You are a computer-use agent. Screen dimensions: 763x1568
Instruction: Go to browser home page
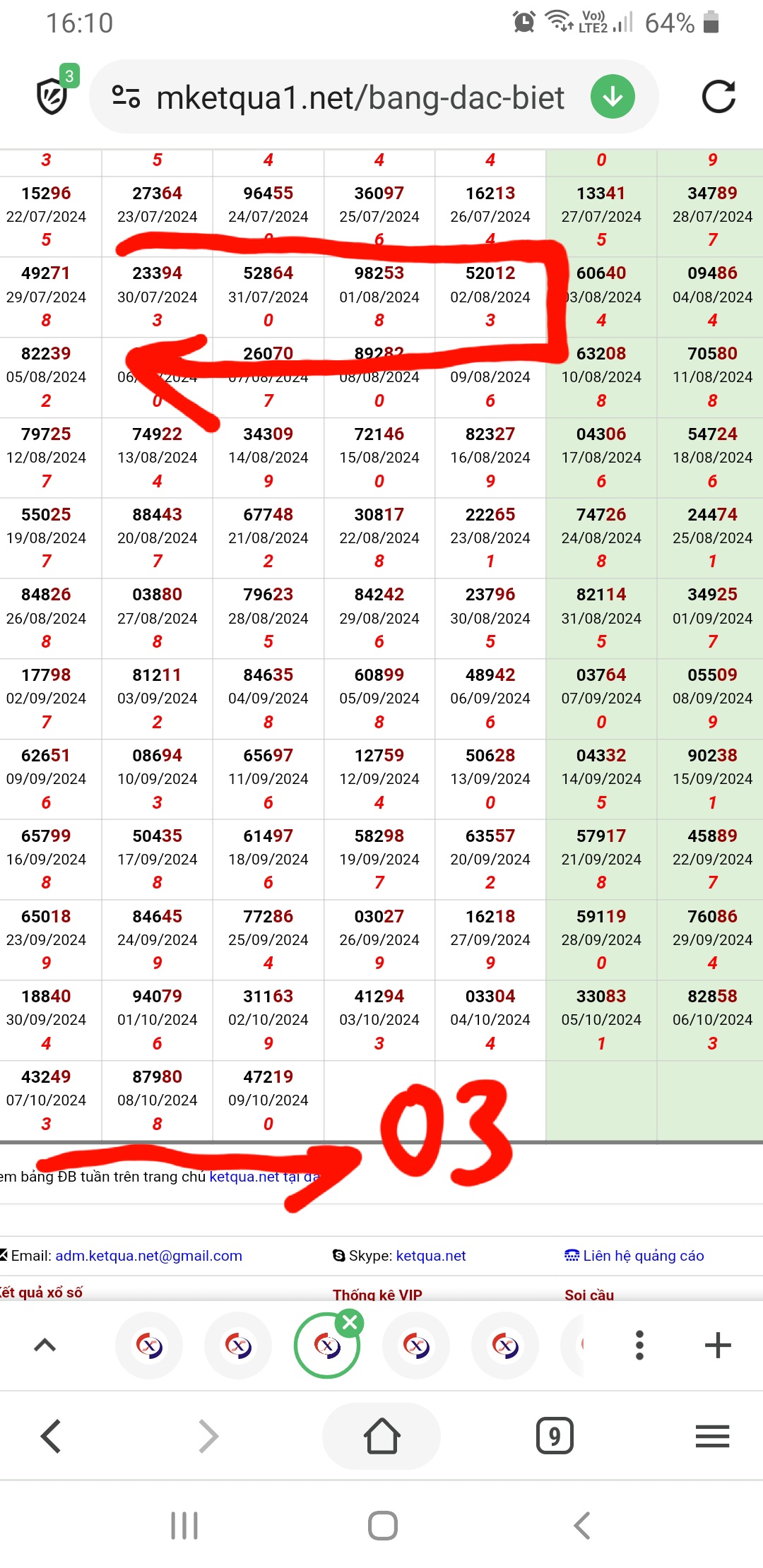pyautogui.click(x=381, y=1437)
